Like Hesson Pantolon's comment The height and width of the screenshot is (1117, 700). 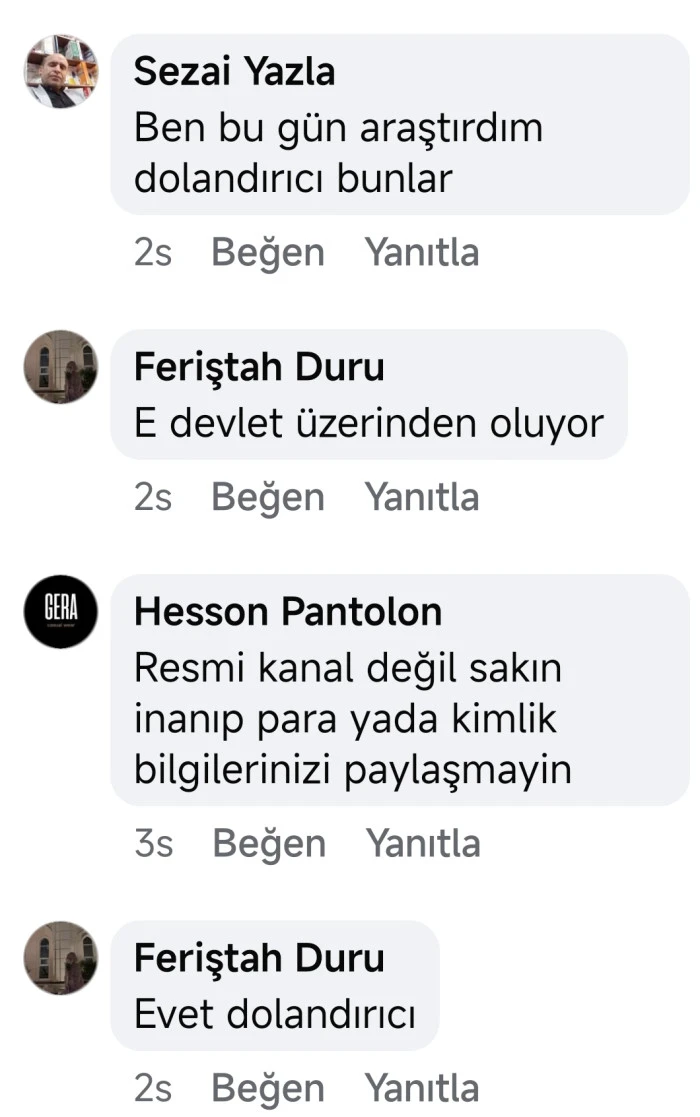pyautogui.click(x=269, y=844)
